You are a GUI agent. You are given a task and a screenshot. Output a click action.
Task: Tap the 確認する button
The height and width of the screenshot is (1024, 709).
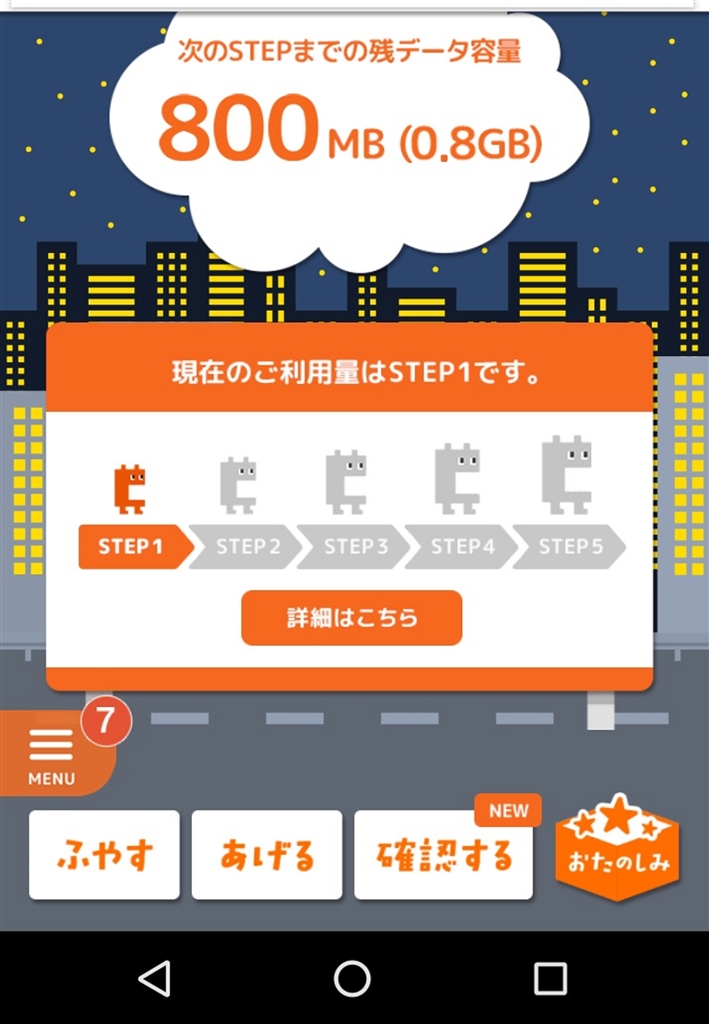tap(444, 855)
